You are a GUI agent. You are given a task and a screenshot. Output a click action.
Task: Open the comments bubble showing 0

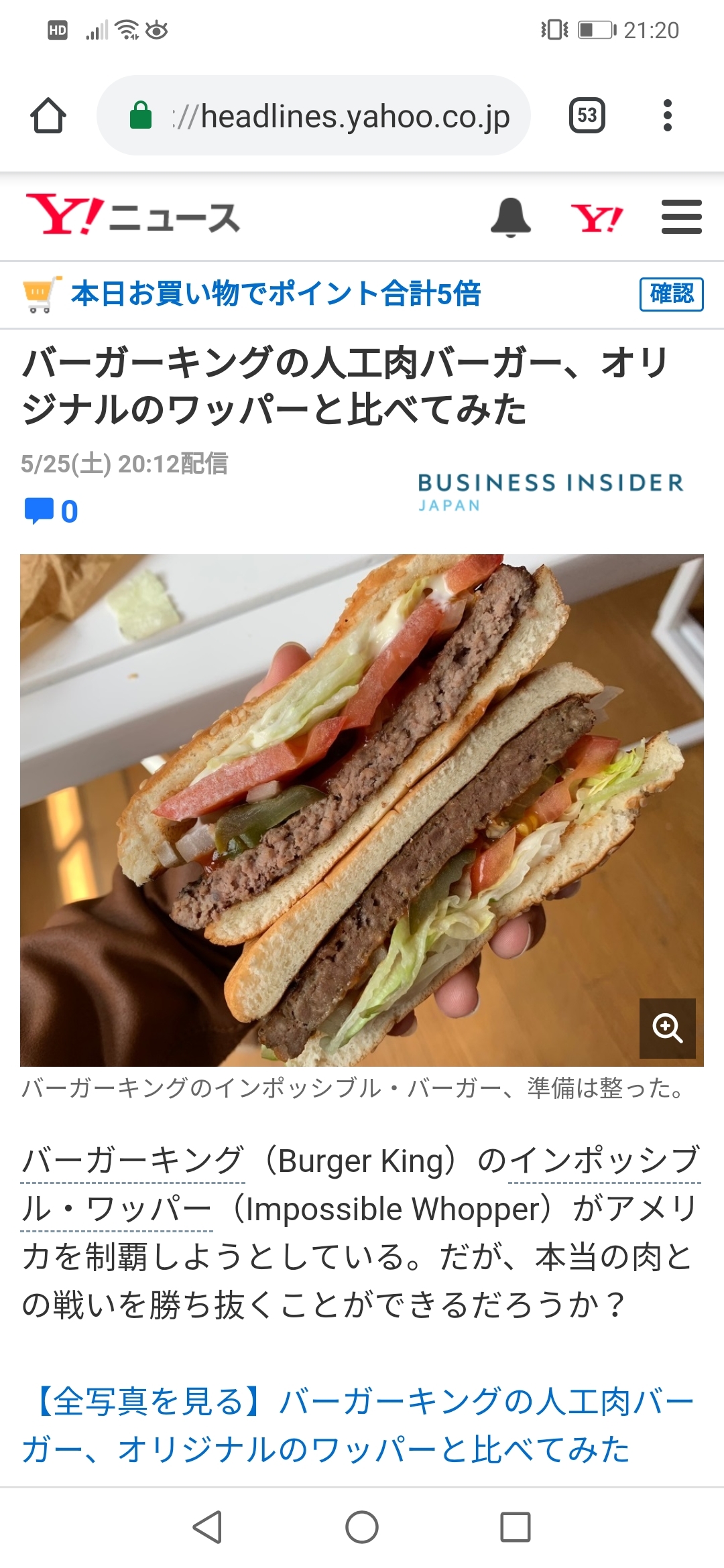(51, 511)
